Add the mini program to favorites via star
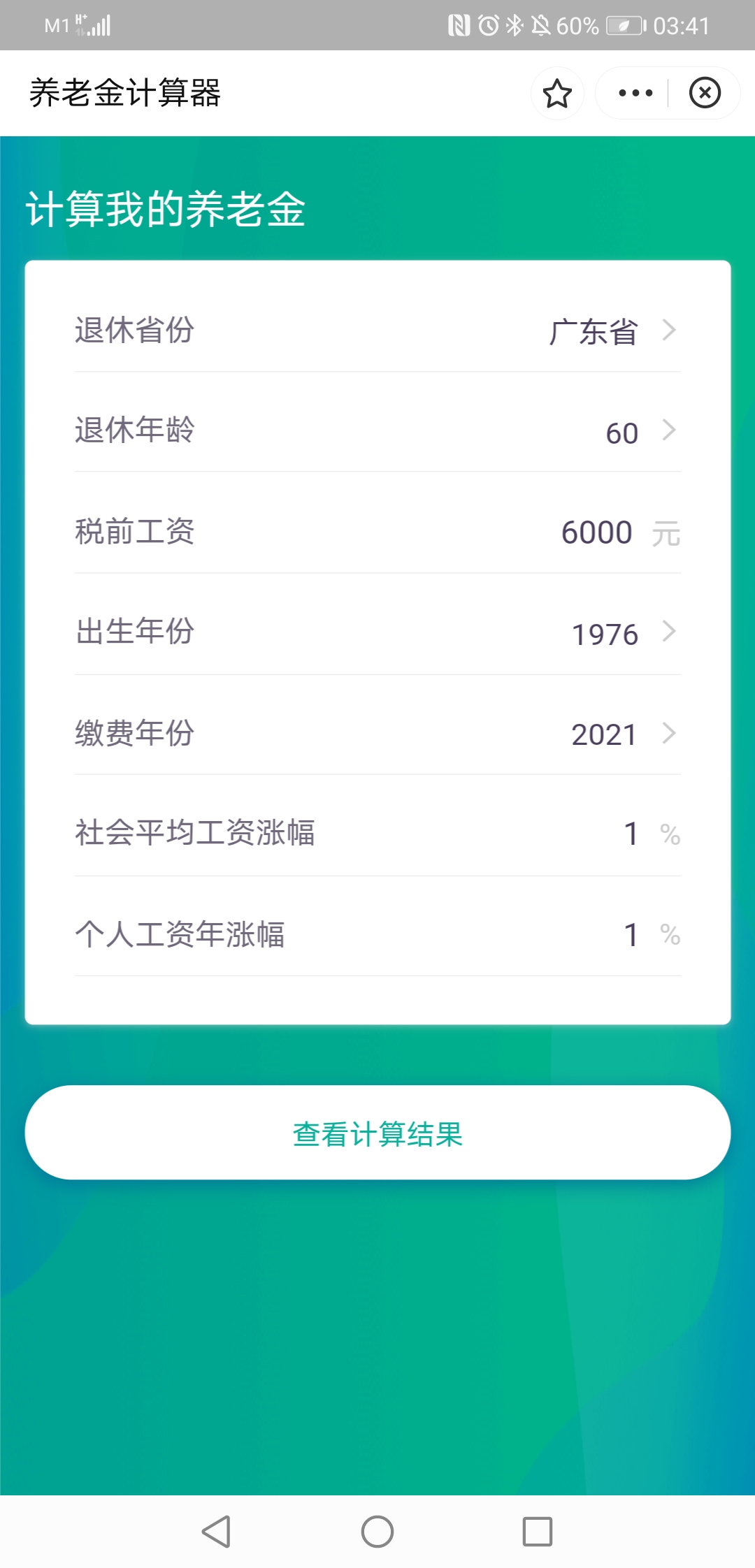The width and height of the screenshot is (755, 1568). [x=557, y=94]
